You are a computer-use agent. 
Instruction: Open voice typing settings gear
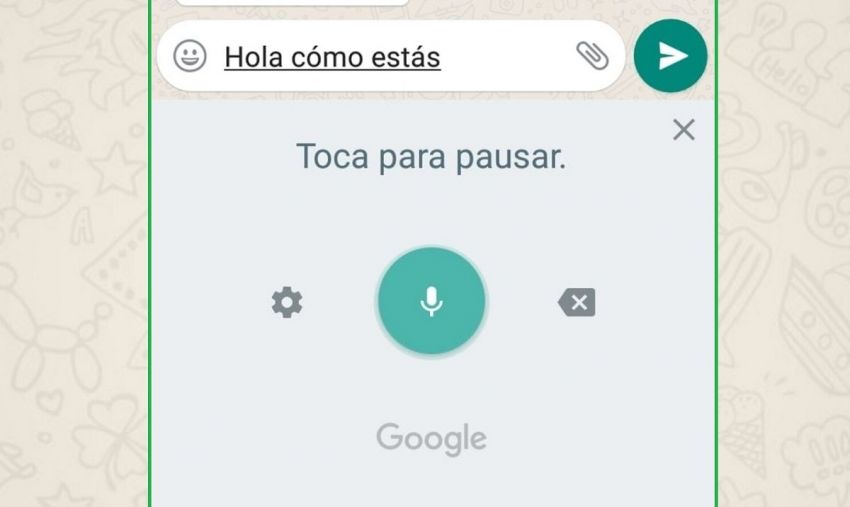(287, 302)
